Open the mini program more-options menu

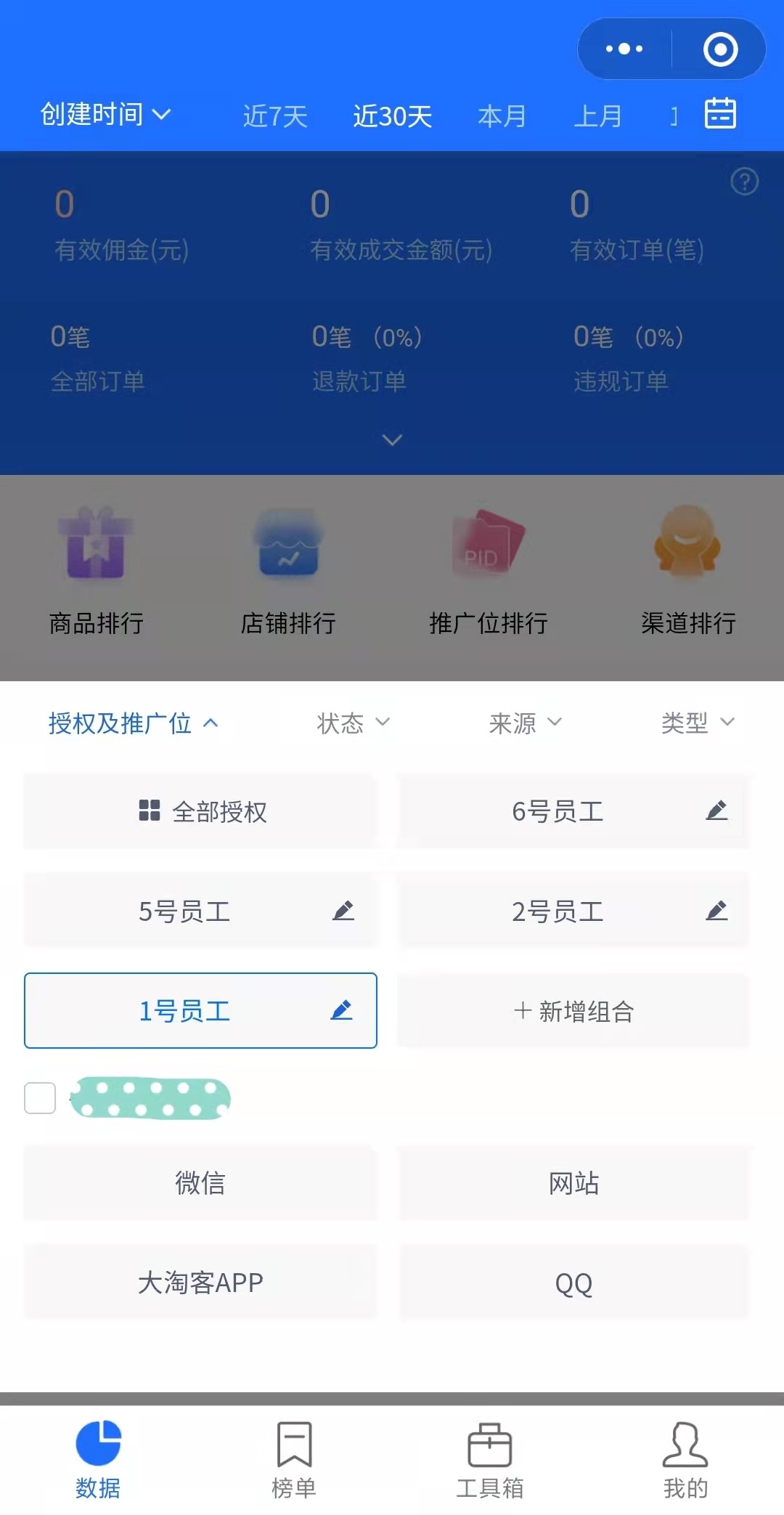tap(624, 49)
